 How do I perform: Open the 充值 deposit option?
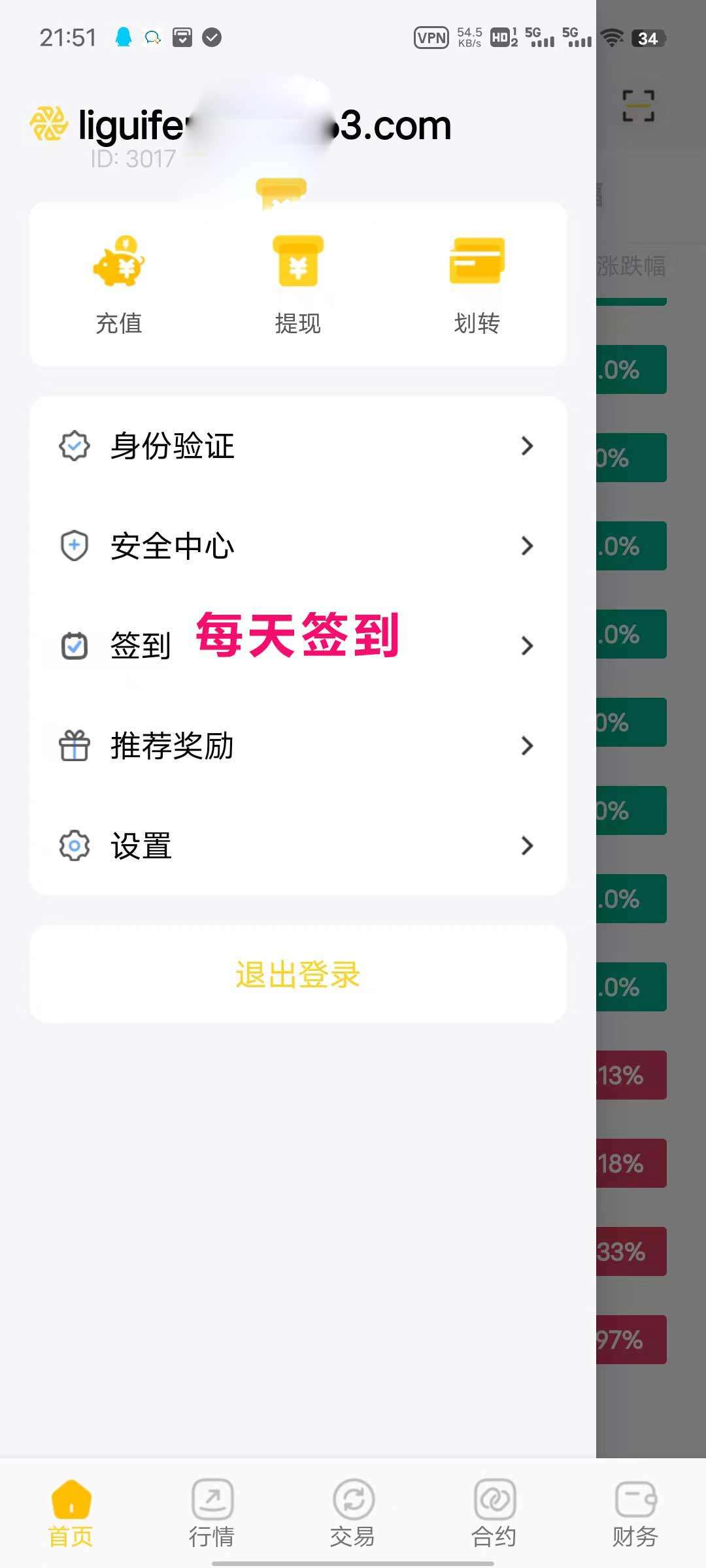(x=118, y=286)
